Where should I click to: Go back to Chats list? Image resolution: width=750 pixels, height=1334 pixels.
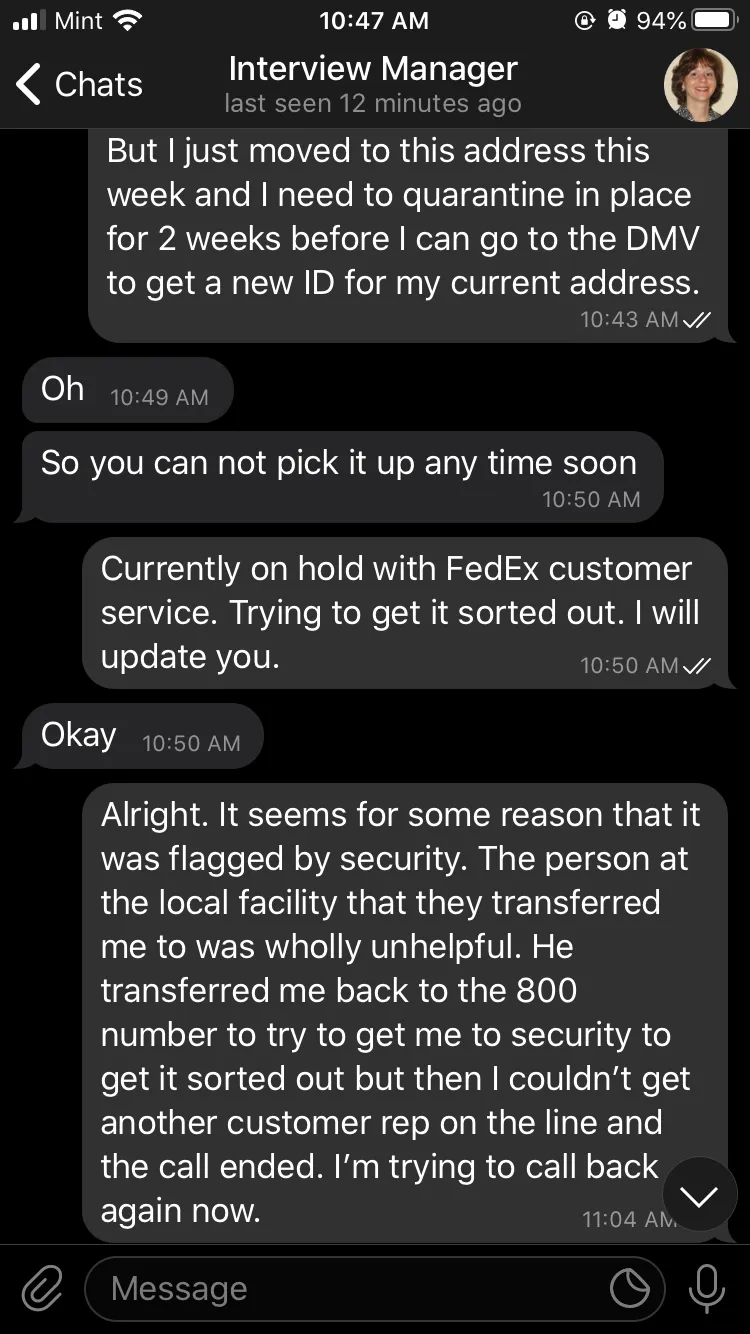pyautogui.click(x=80, y=85)
